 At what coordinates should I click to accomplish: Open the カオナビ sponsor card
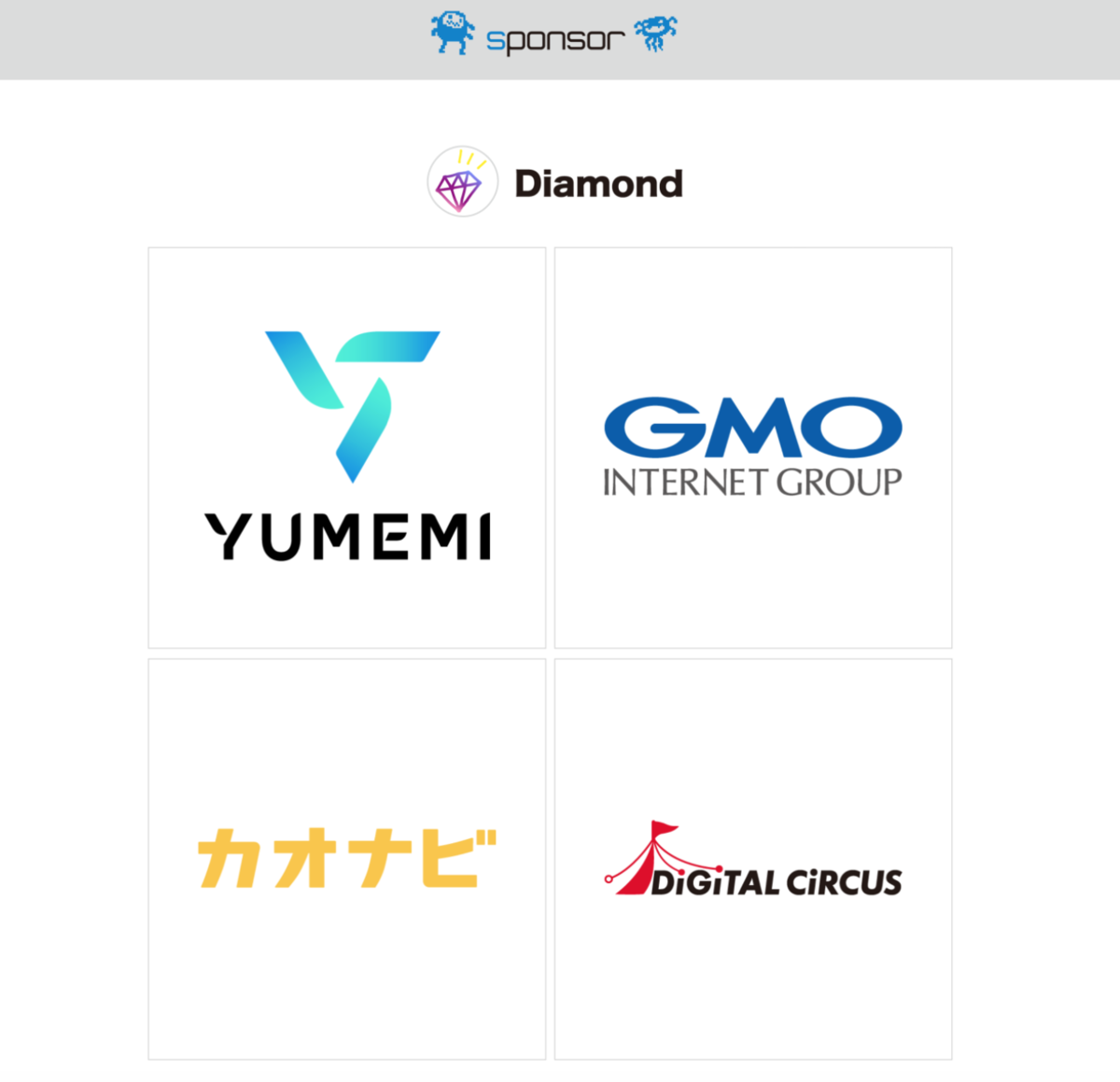346,859
